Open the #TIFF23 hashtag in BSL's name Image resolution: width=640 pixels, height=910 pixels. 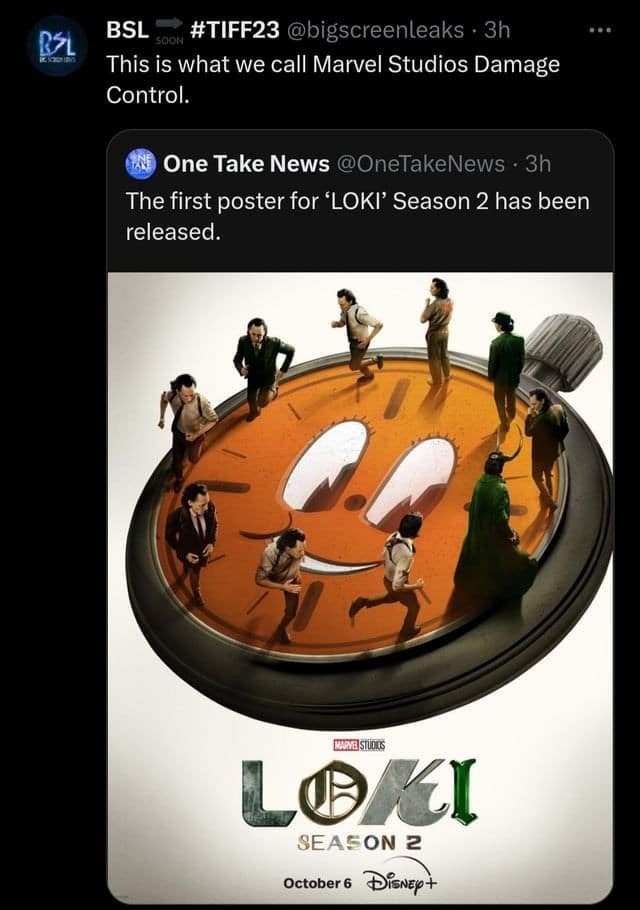click(x=233, y=30)
